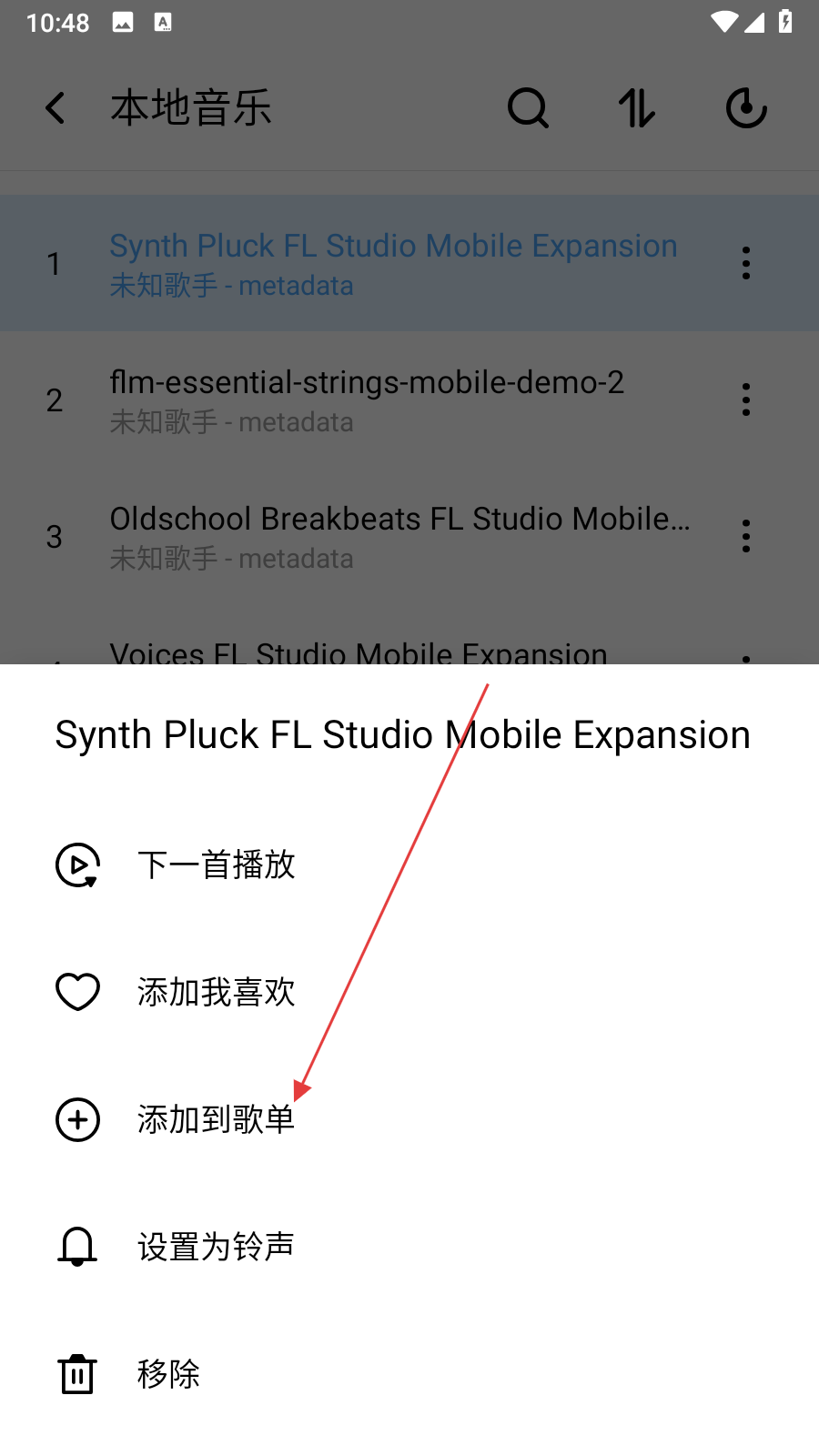Play Oldschool Breakbeats FL Studio Mobile
The height and width of the screenshot is (1456, 819).
[x=399, y=536]
